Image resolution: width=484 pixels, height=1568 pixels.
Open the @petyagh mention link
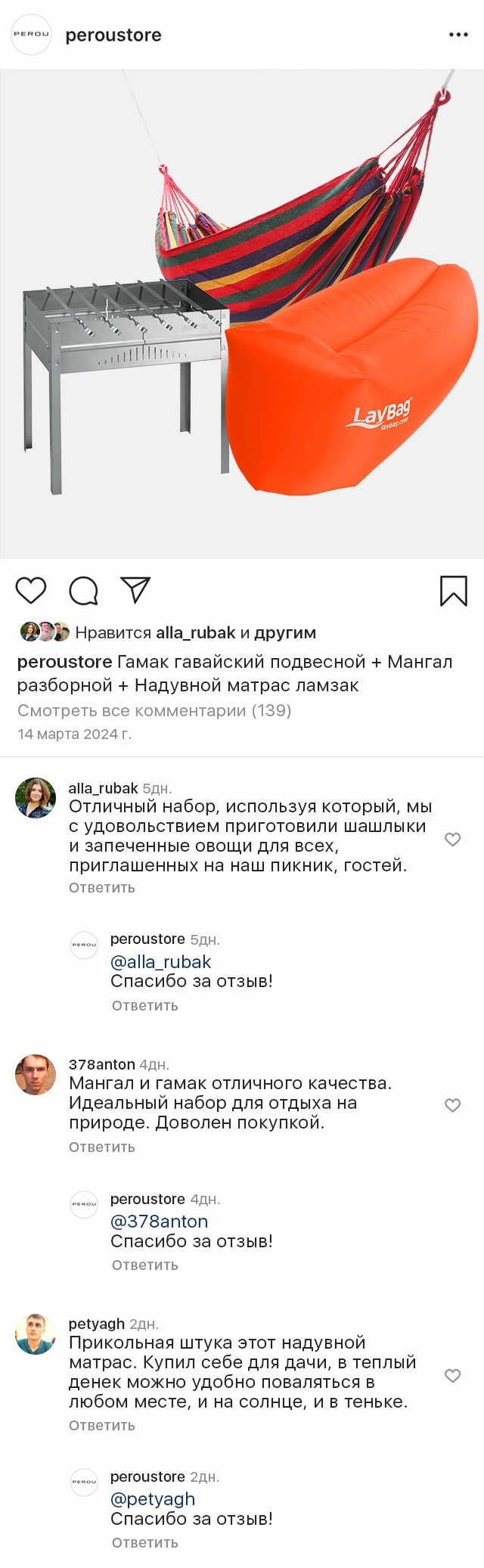pyautogui.click(x=153, y=1498)
